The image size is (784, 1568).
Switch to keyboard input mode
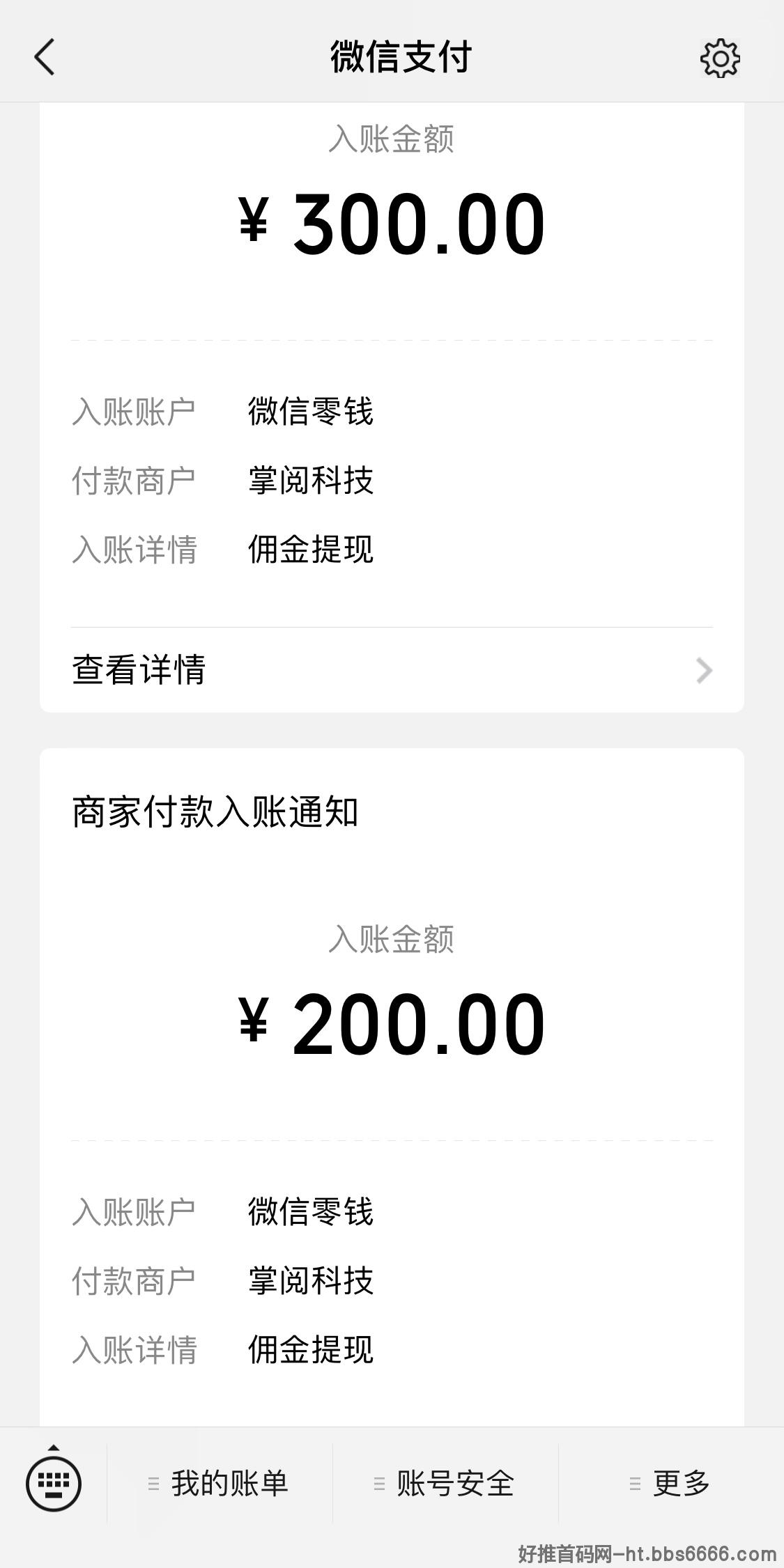pos(54,1482)
